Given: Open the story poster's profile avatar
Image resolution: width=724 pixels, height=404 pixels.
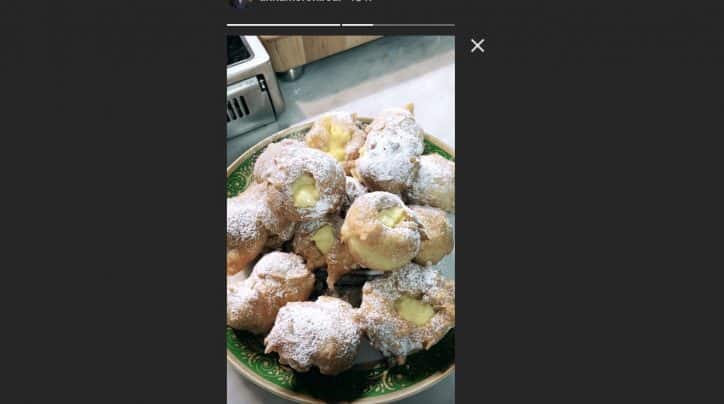Looking at the screenshot, I should (240, 3).
